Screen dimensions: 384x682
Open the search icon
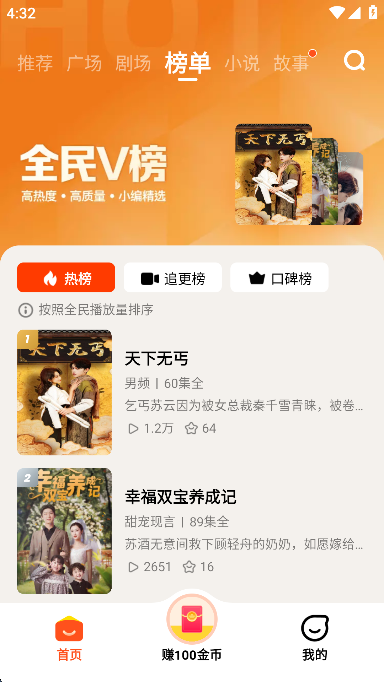pos(354,60)
